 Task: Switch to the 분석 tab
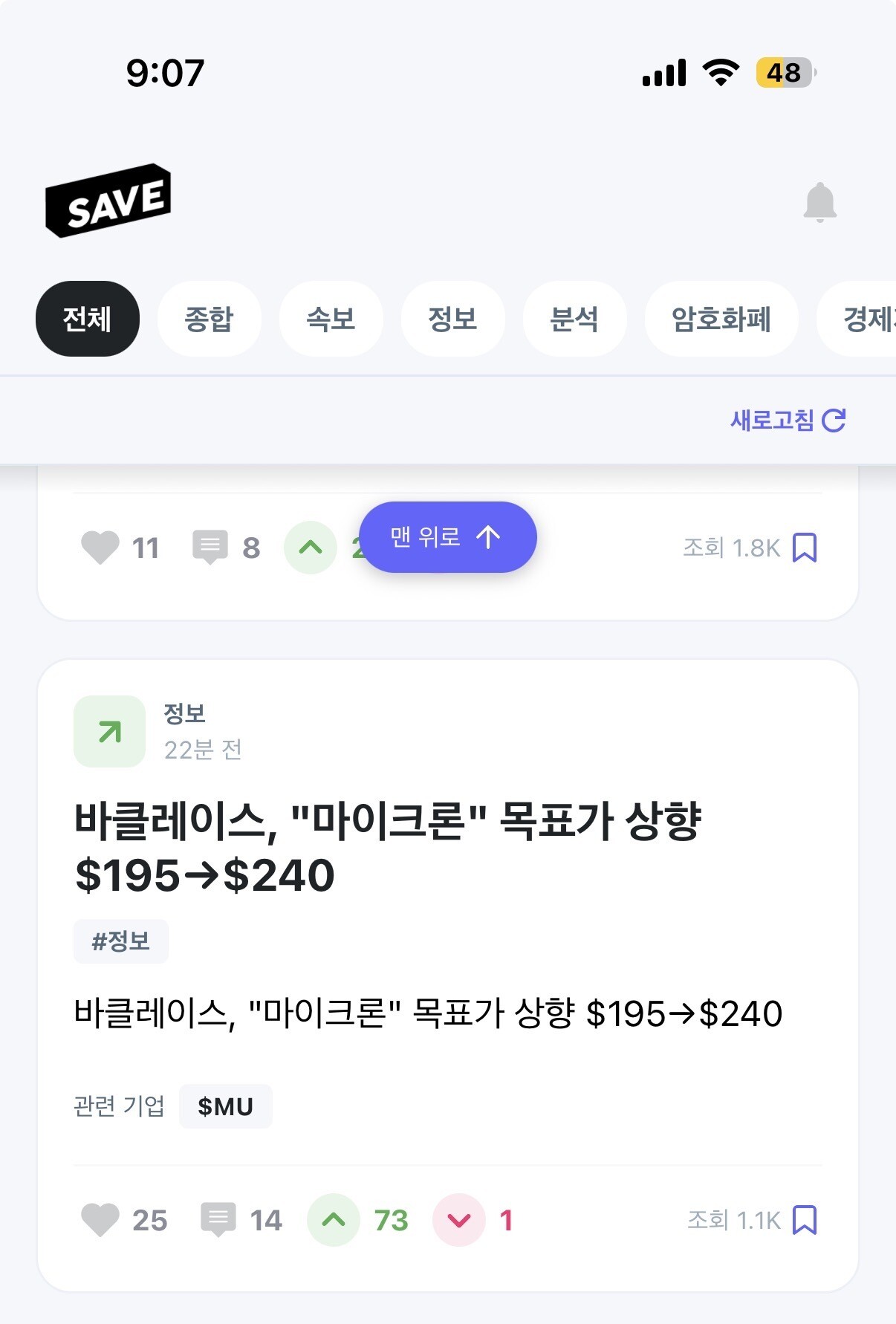point(574,319)
